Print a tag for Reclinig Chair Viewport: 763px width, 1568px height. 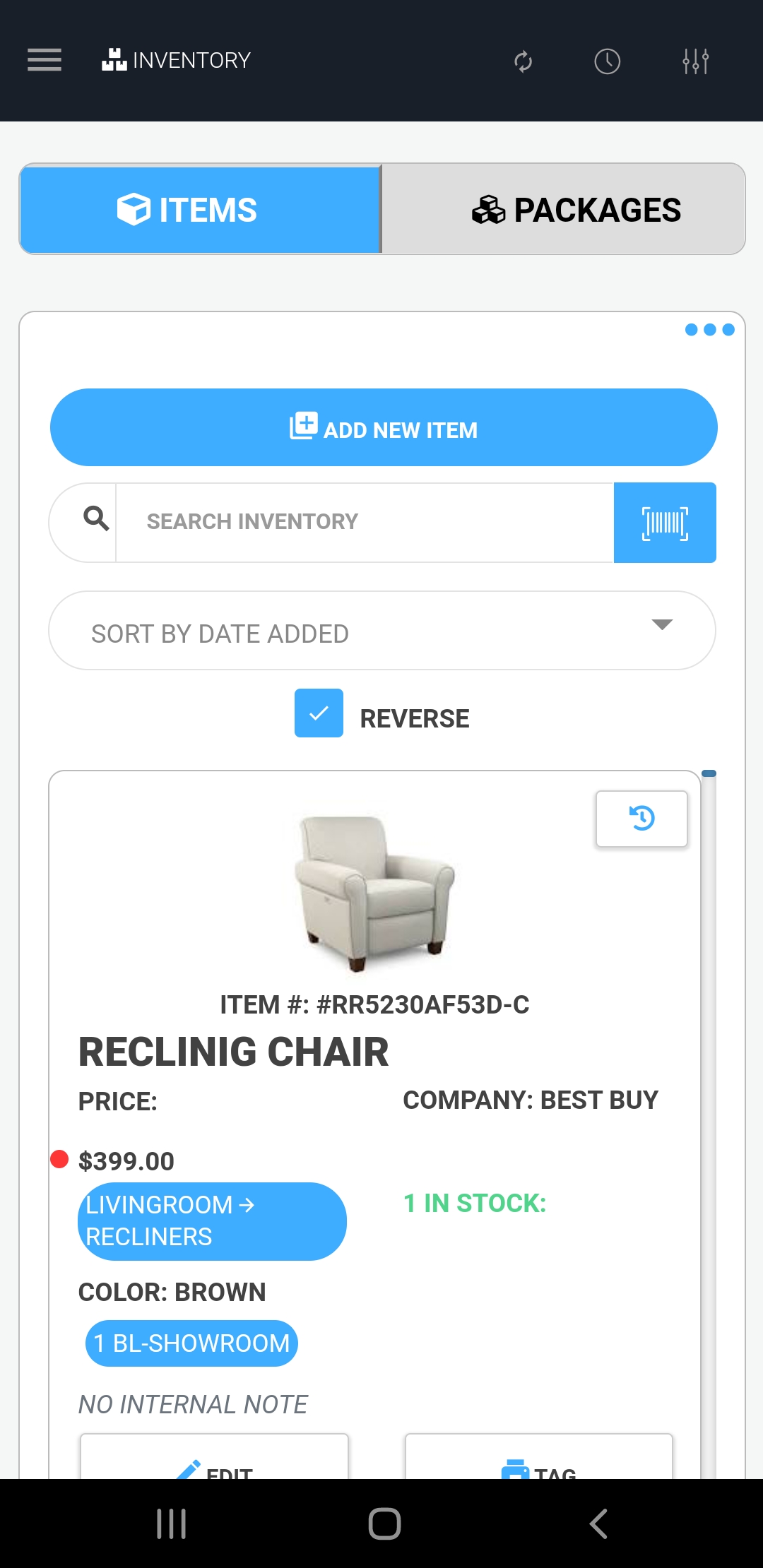tap(539, 1456)
